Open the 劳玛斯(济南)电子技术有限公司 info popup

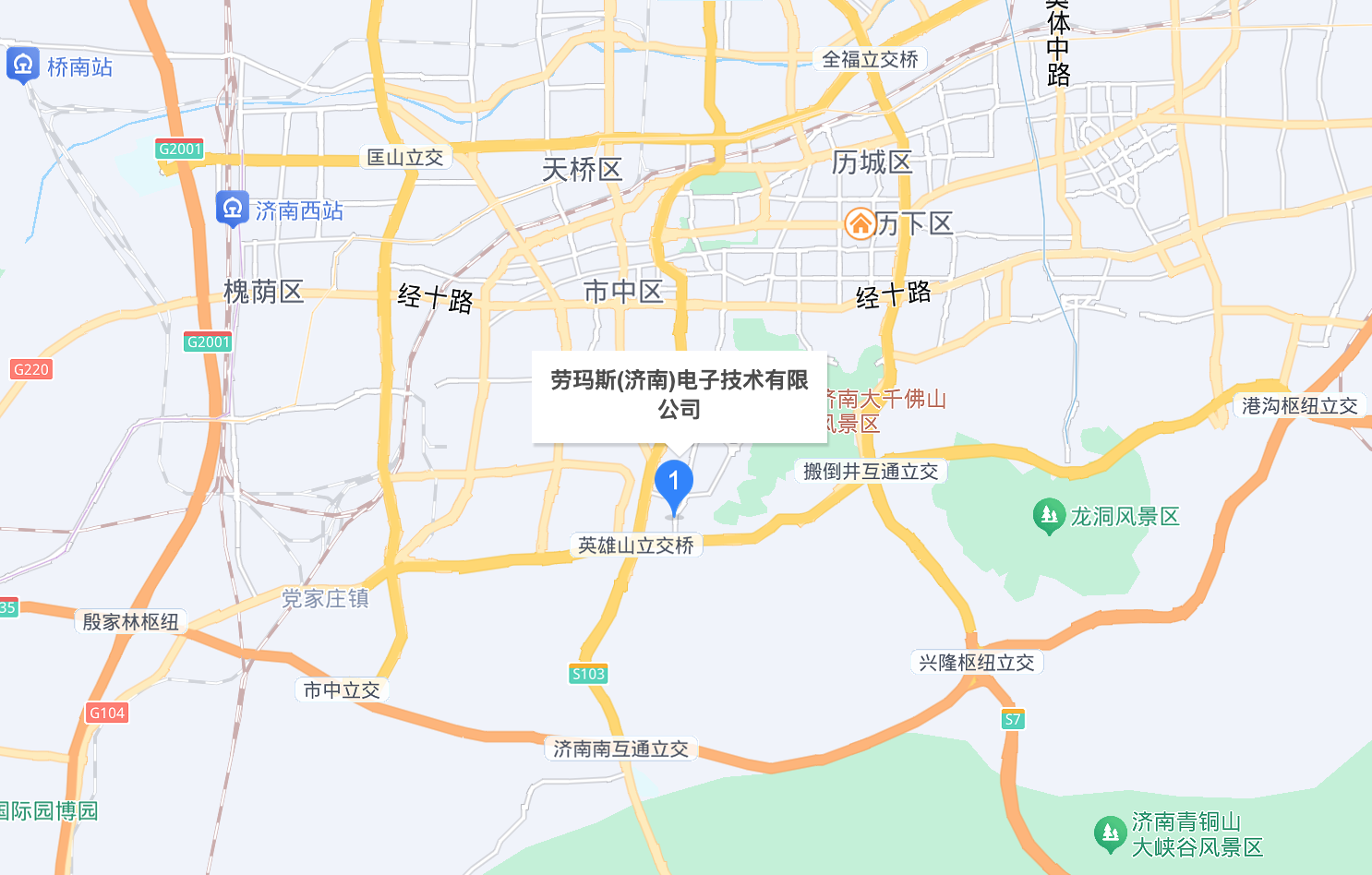point(679,395)
